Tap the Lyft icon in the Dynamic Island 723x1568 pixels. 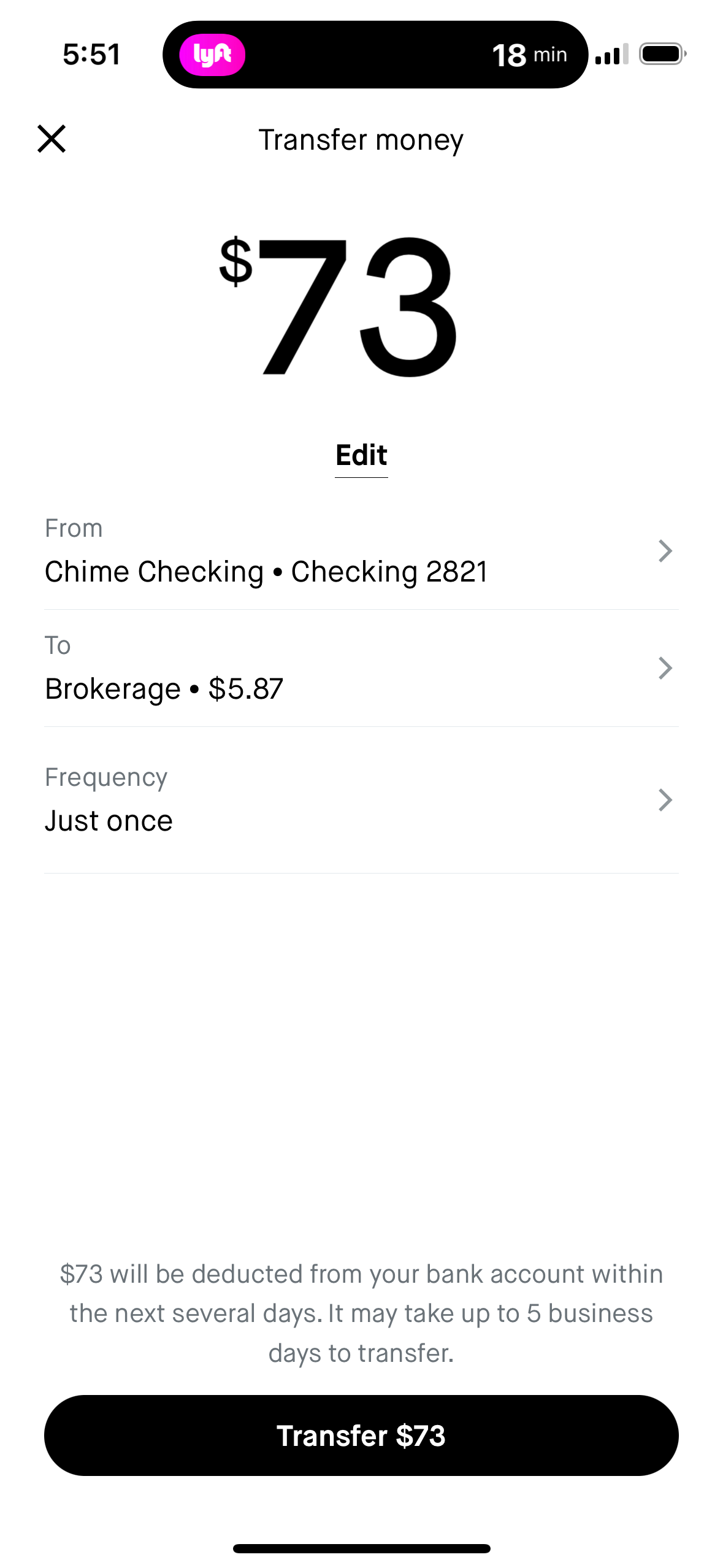212,55
